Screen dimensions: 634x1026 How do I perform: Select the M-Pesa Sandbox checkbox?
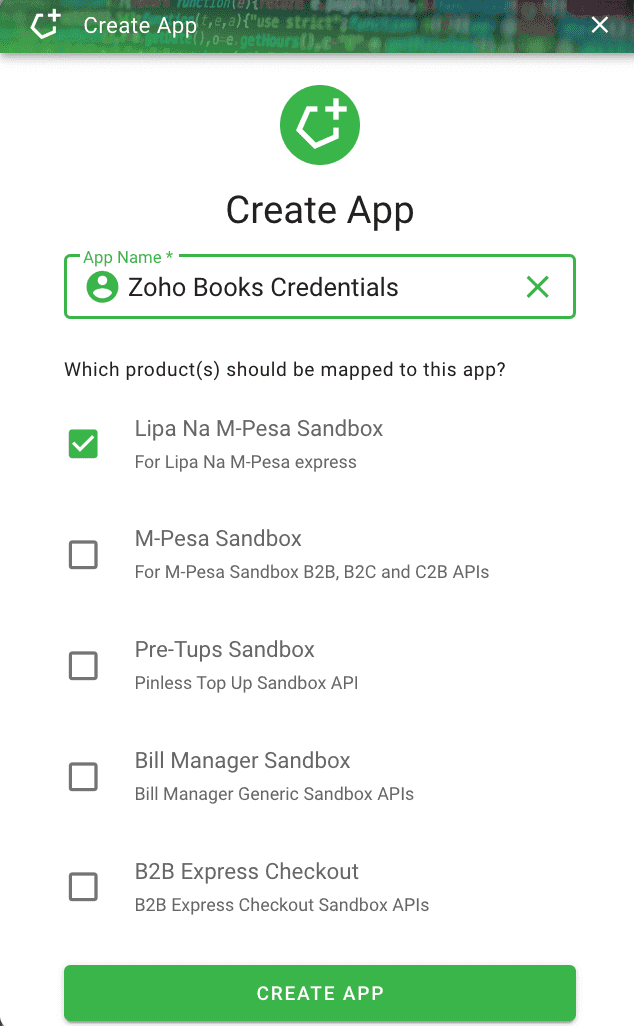[83, 554]
